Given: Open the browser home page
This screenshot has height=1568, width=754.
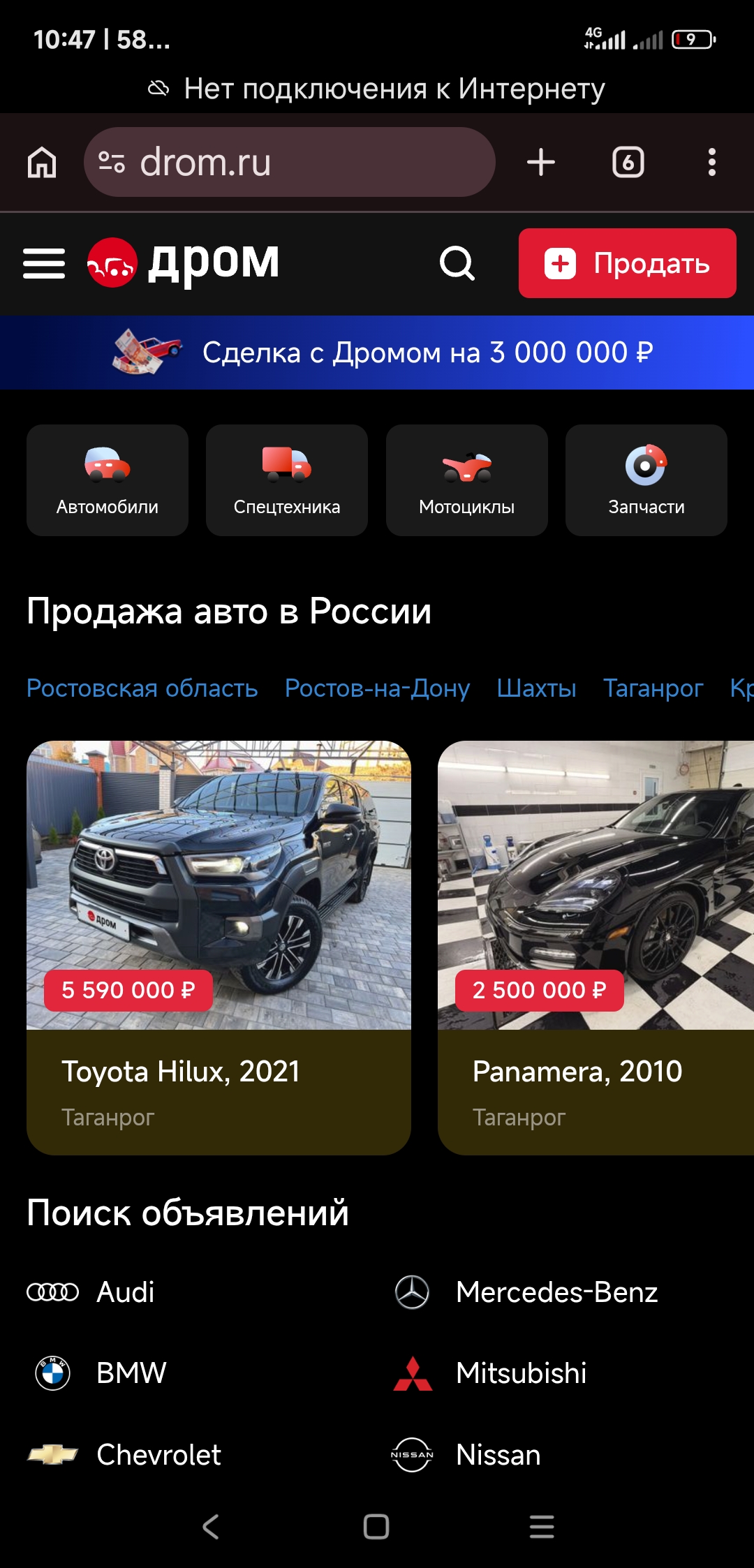Looking at the screenshot, I should coord(42,163).
